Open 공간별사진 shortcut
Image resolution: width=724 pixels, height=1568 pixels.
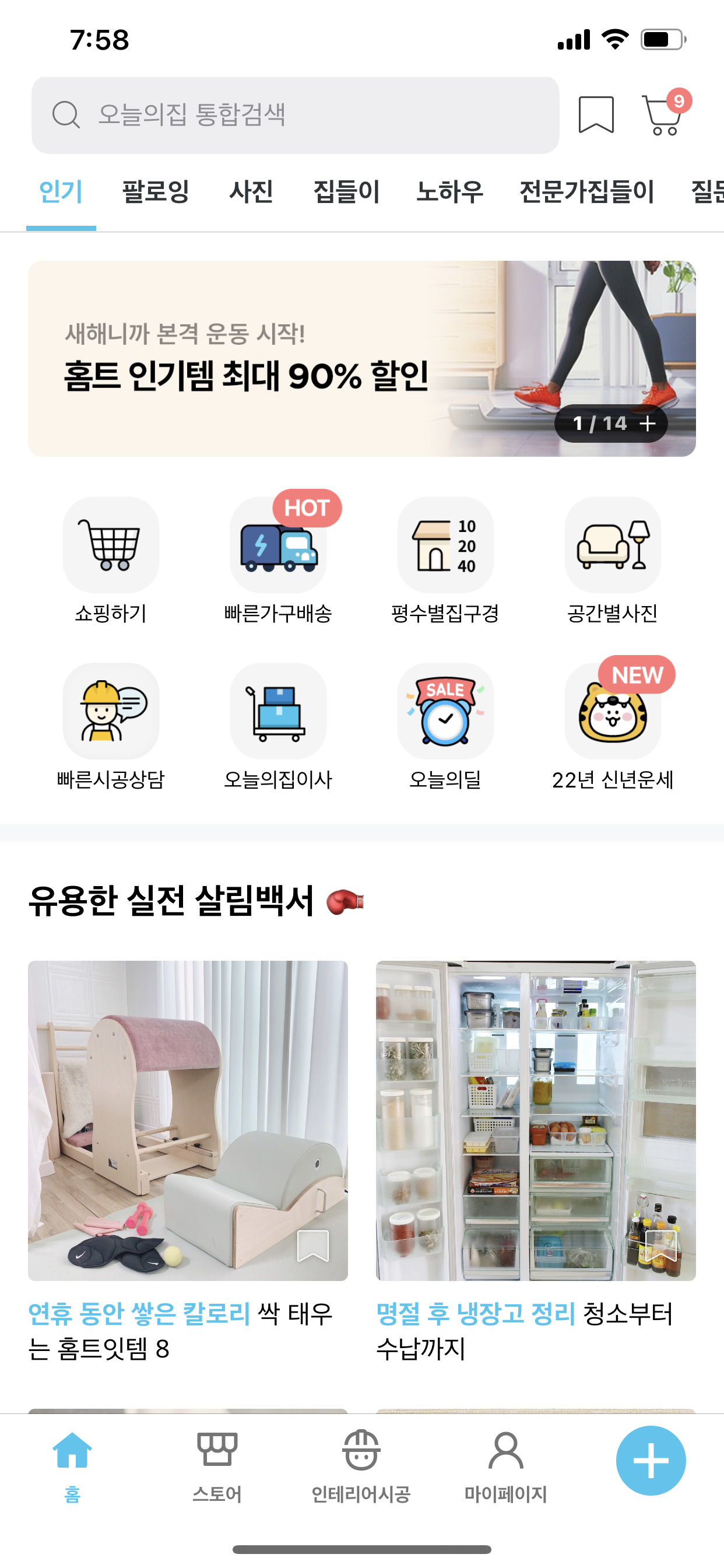click(x=613, y=560)
